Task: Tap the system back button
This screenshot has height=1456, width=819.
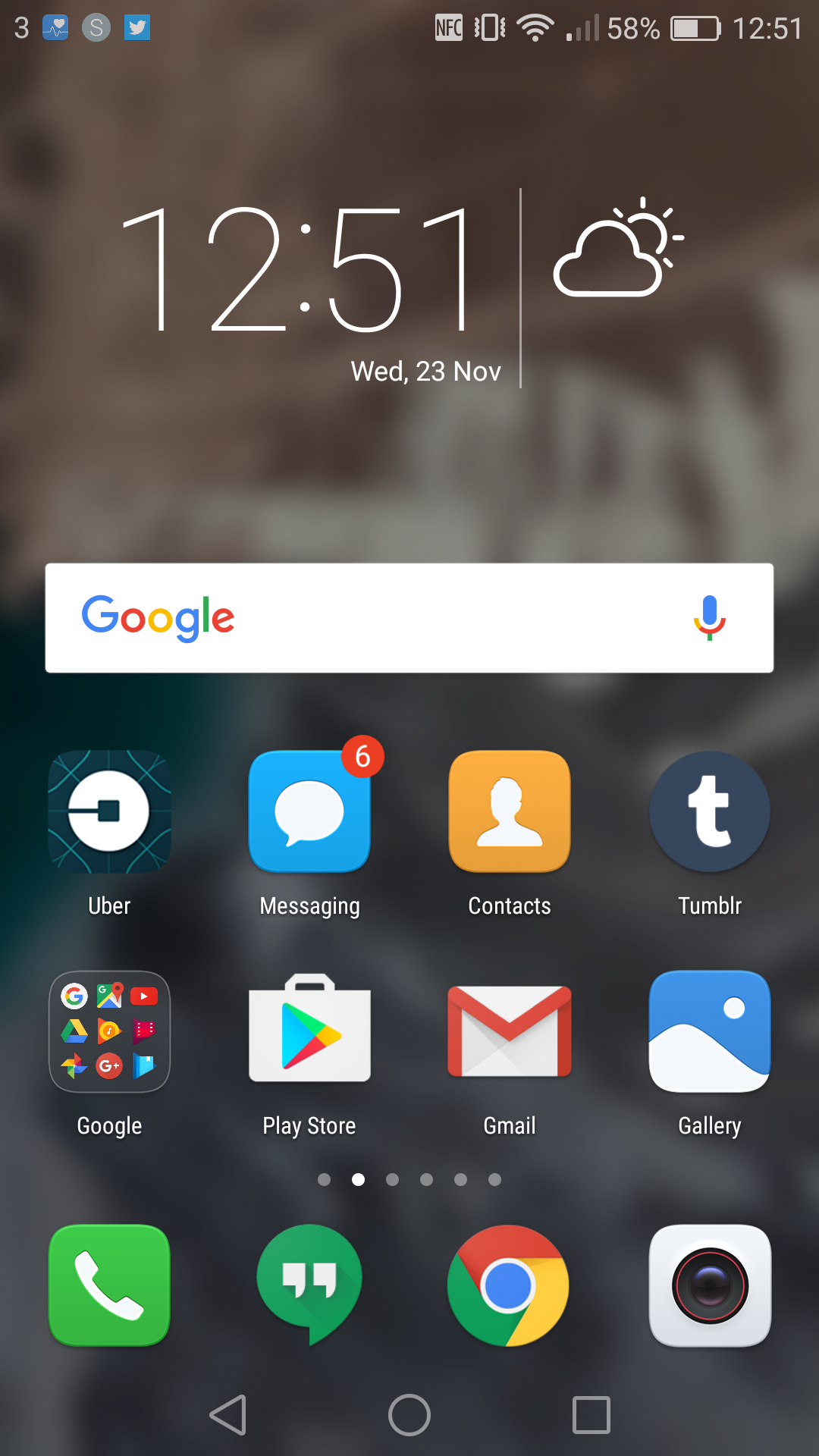Action: point(228,1415)
